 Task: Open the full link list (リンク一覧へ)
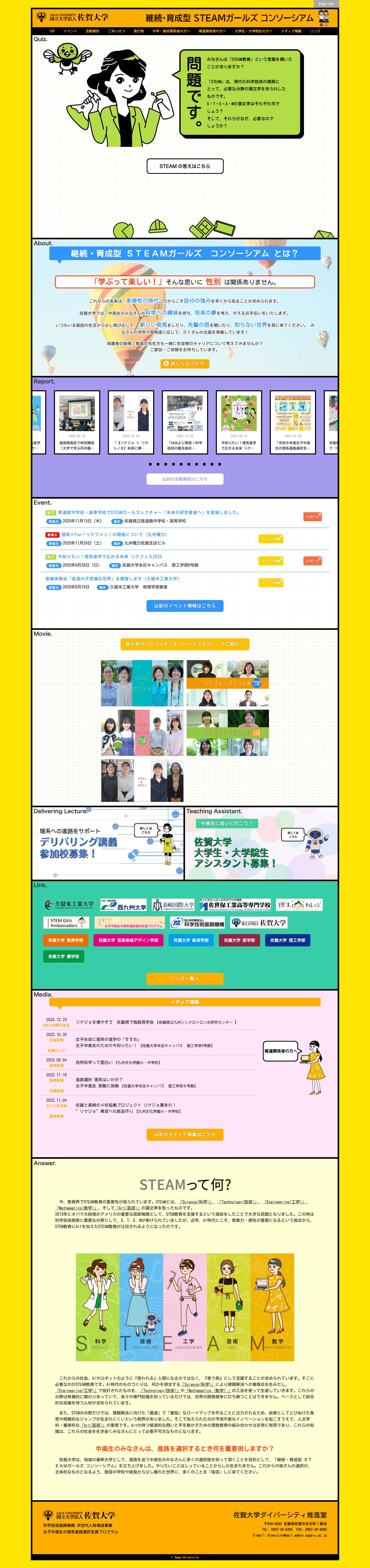[185, 978]
